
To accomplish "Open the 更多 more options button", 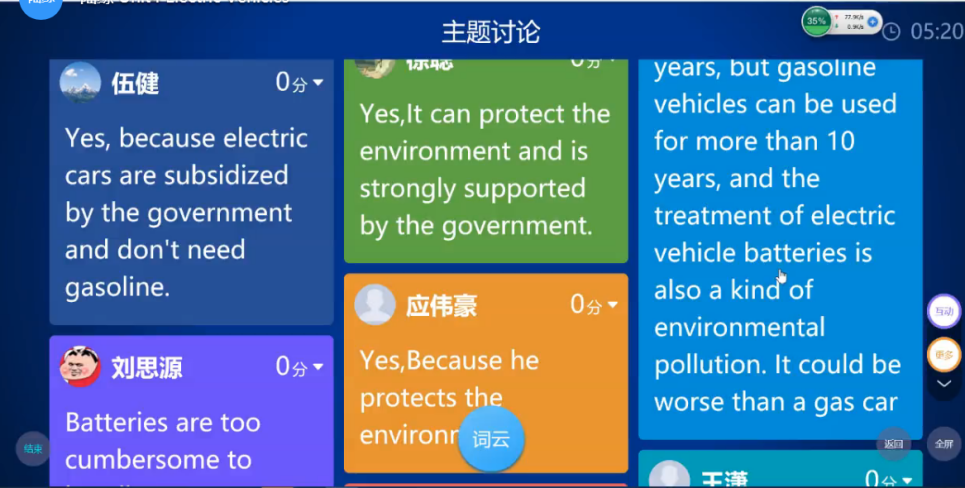I will (943, 354).
